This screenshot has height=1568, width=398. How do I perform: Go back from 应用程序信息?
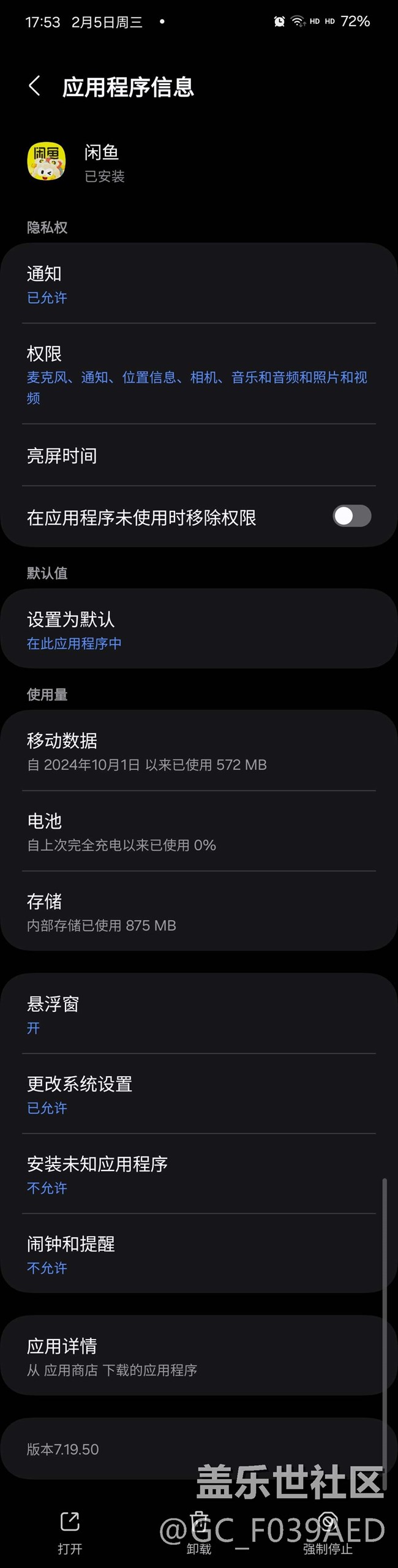[x=35, y=86]
